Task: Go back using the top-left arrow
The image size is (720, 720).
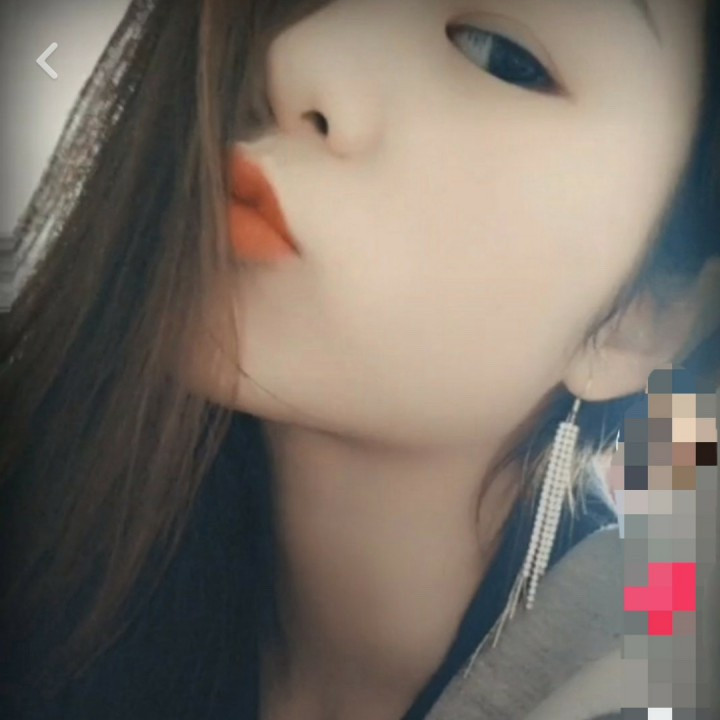Action: 47,61
